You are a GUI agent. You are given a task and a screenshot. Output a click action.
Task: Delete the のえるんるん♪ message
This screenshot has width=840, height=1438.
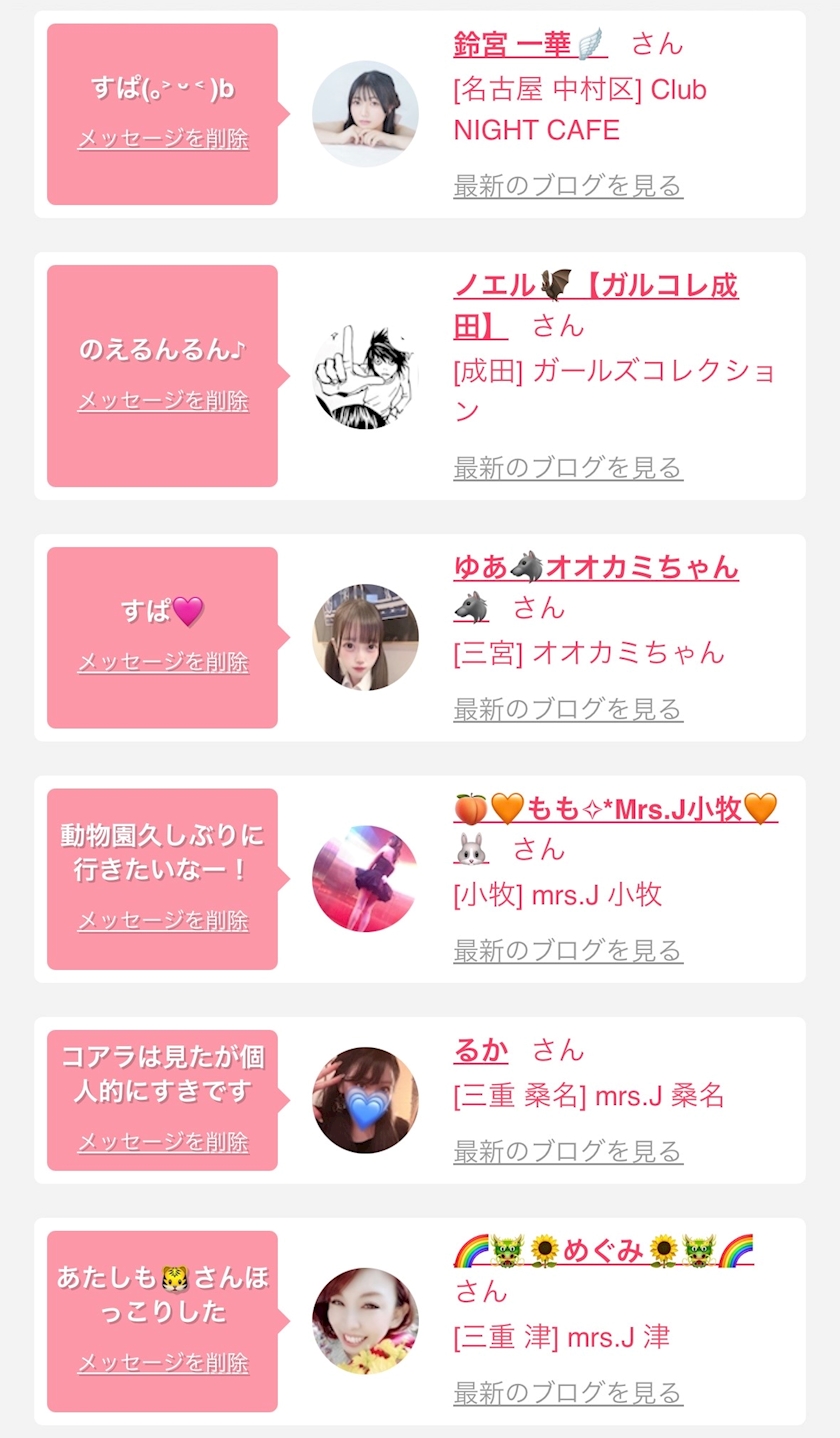pyautogui.click(x=163, y=401)
